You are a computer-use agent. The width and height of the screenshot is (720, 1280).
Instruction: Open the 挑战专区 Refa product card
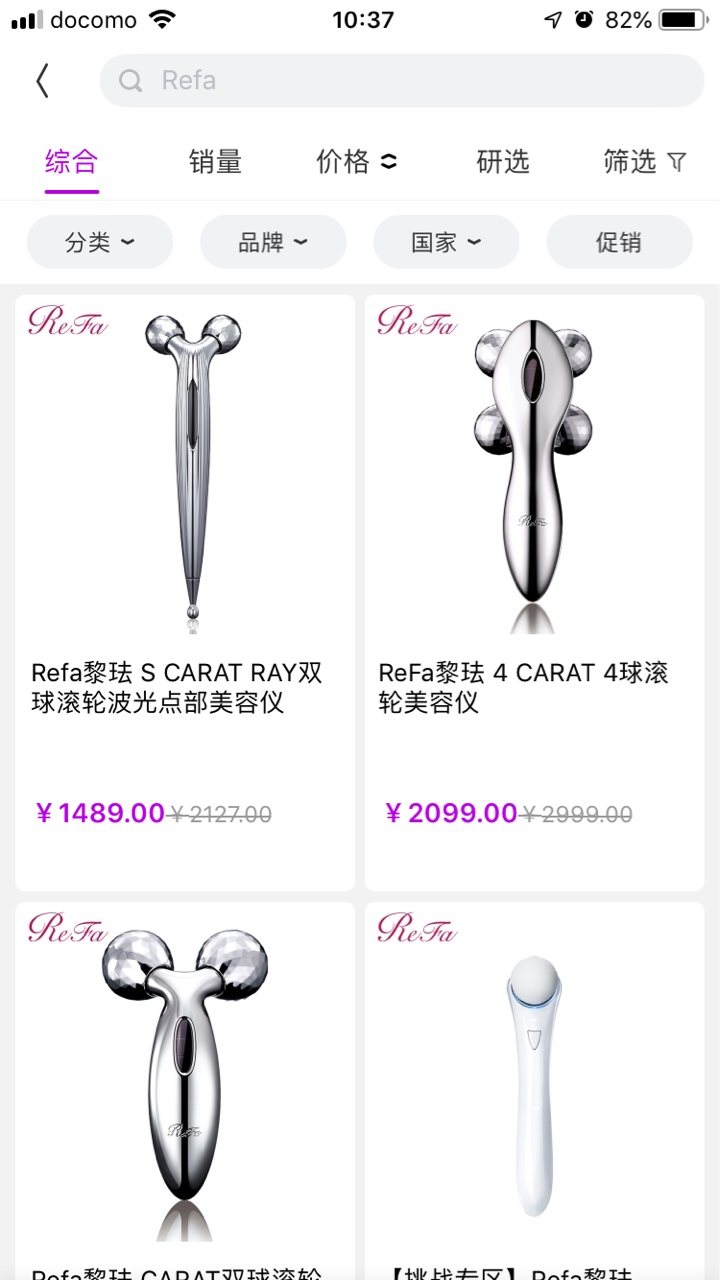[534, 1090]
